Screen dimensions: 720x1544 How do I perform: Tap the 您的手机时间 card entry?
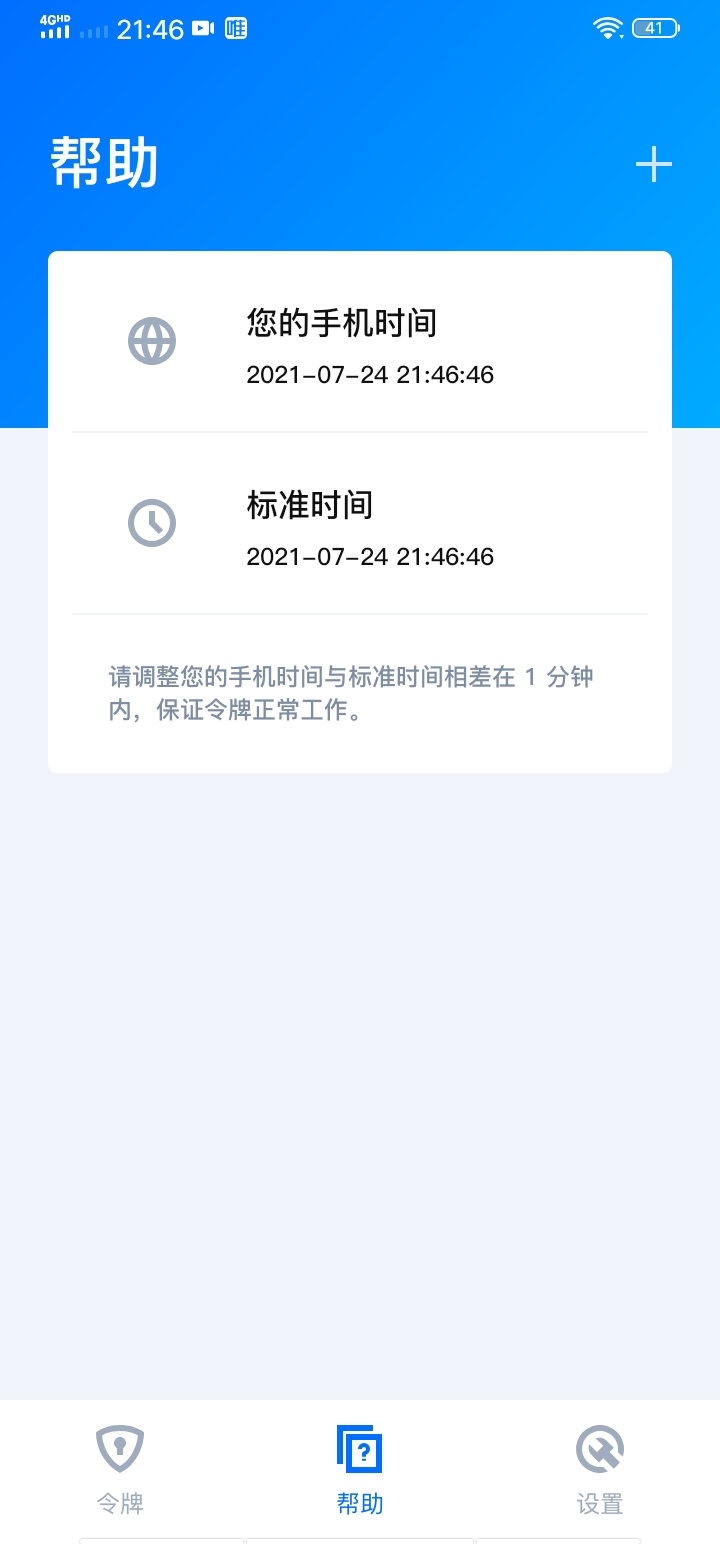[x=360, y=345]
